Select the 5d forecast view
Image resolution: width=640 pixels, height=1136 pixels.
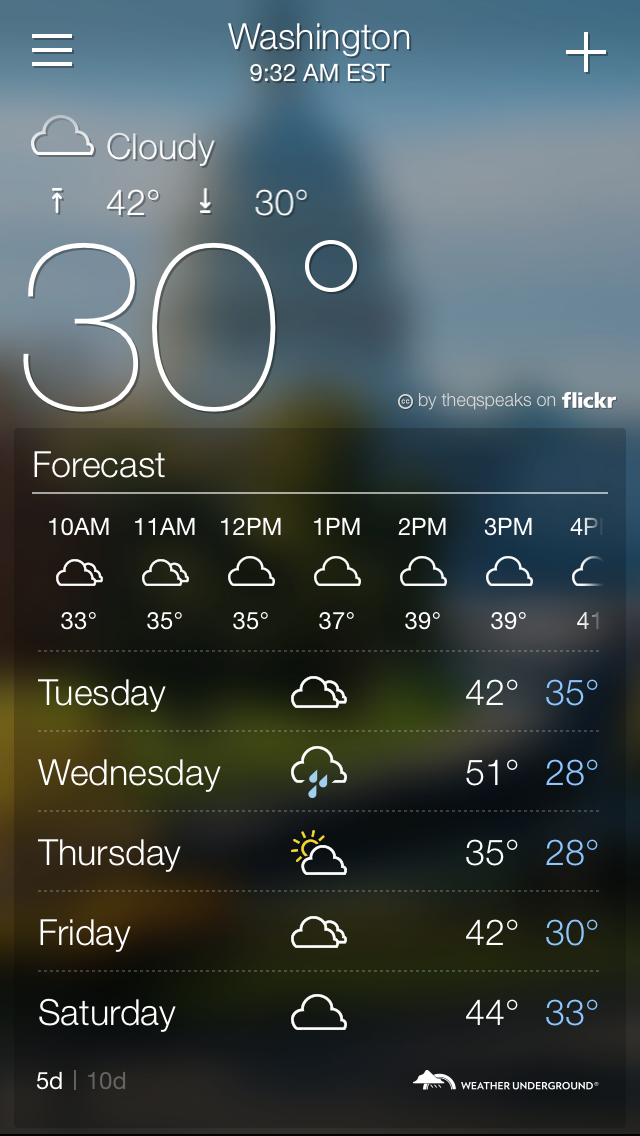49,1081
